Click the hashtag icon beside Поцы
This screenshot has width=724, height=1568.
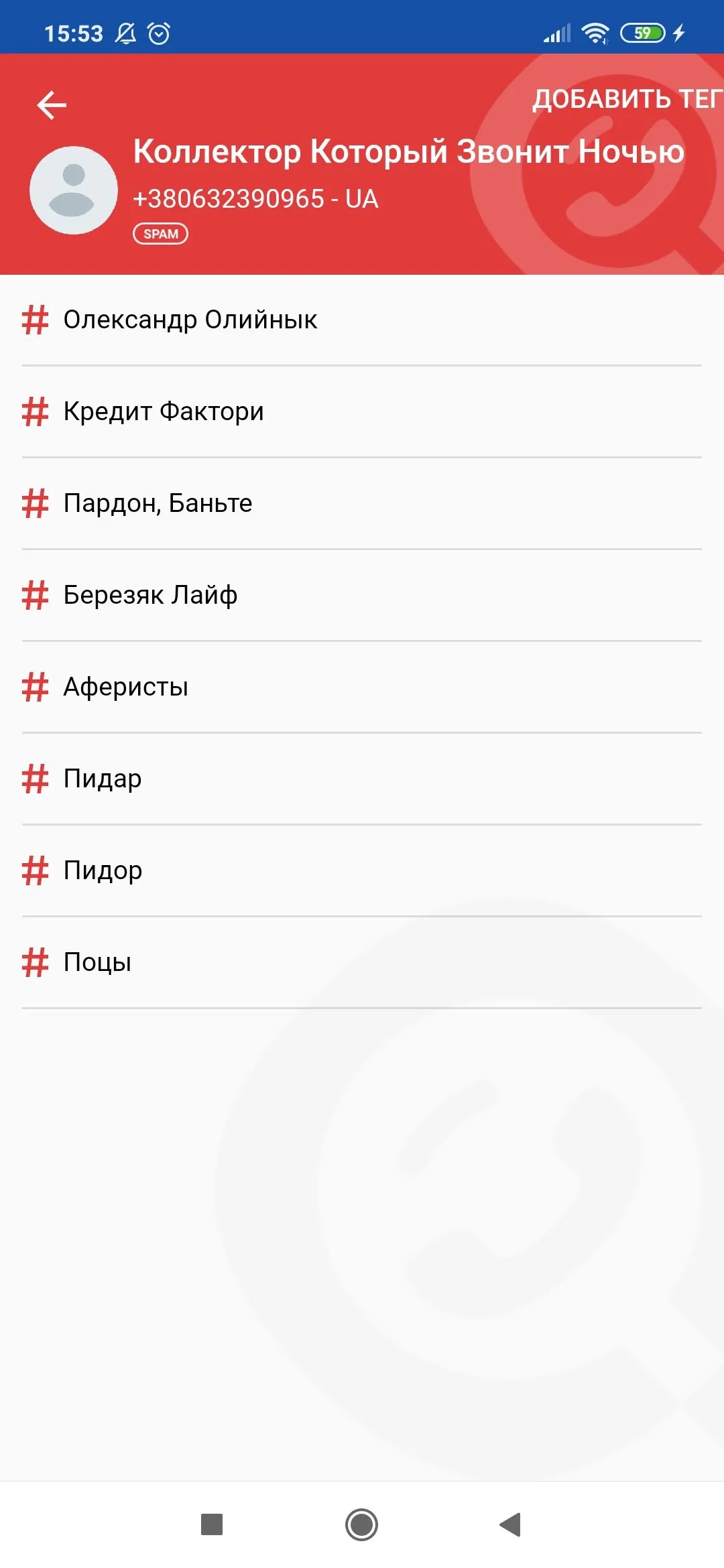tap(35, 962)
